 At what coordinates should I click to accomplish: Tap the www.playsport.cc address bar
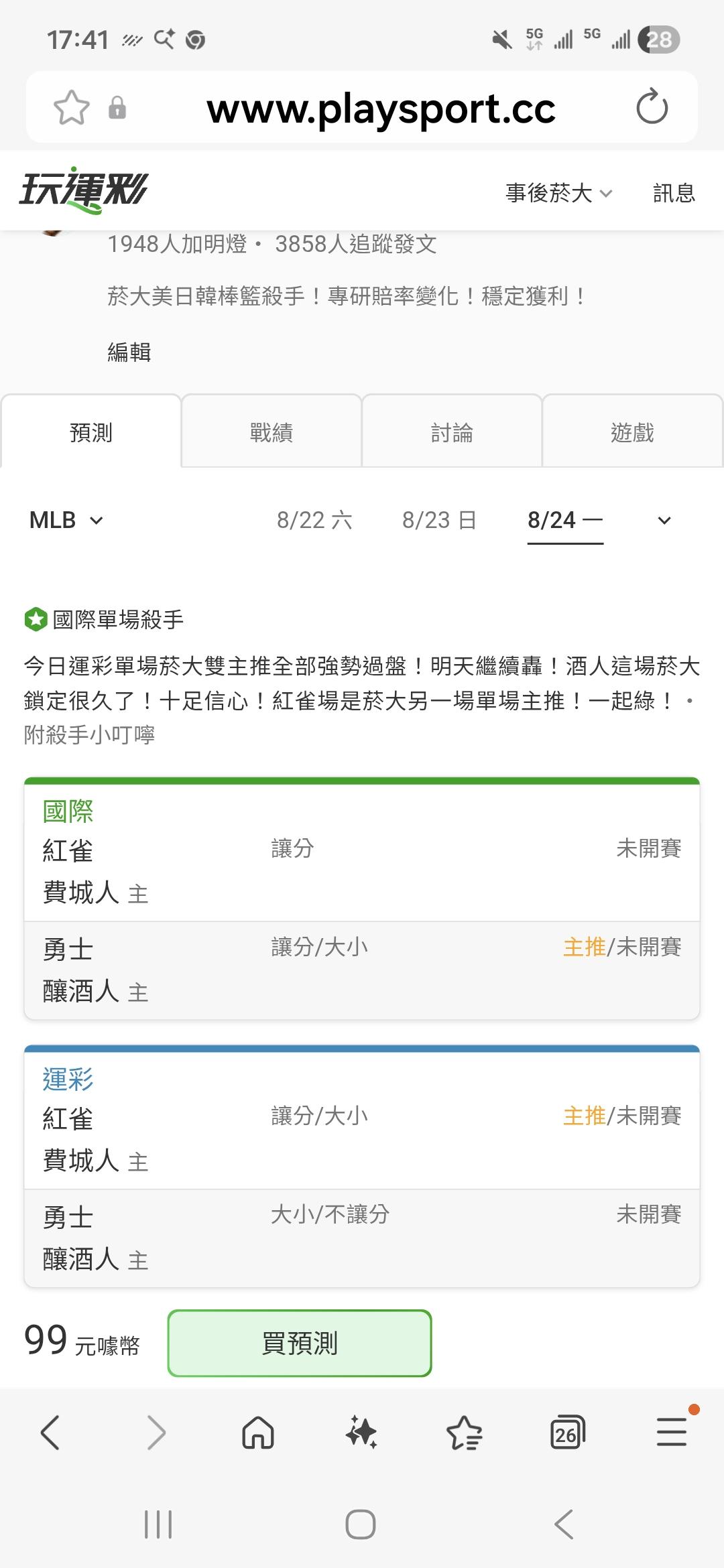click(x=381, y=108)
